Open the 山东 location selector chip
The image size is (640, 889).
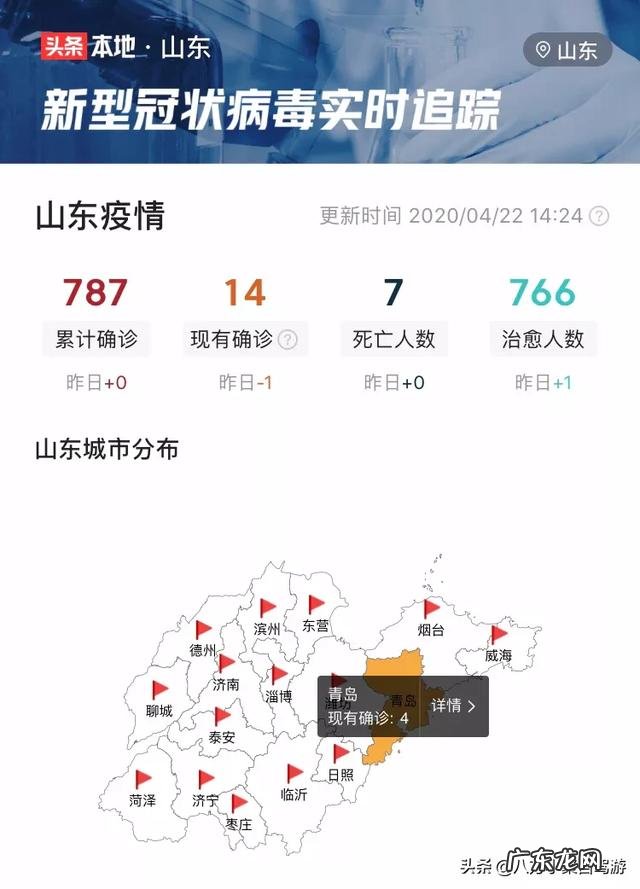click(x=566, y=50)
